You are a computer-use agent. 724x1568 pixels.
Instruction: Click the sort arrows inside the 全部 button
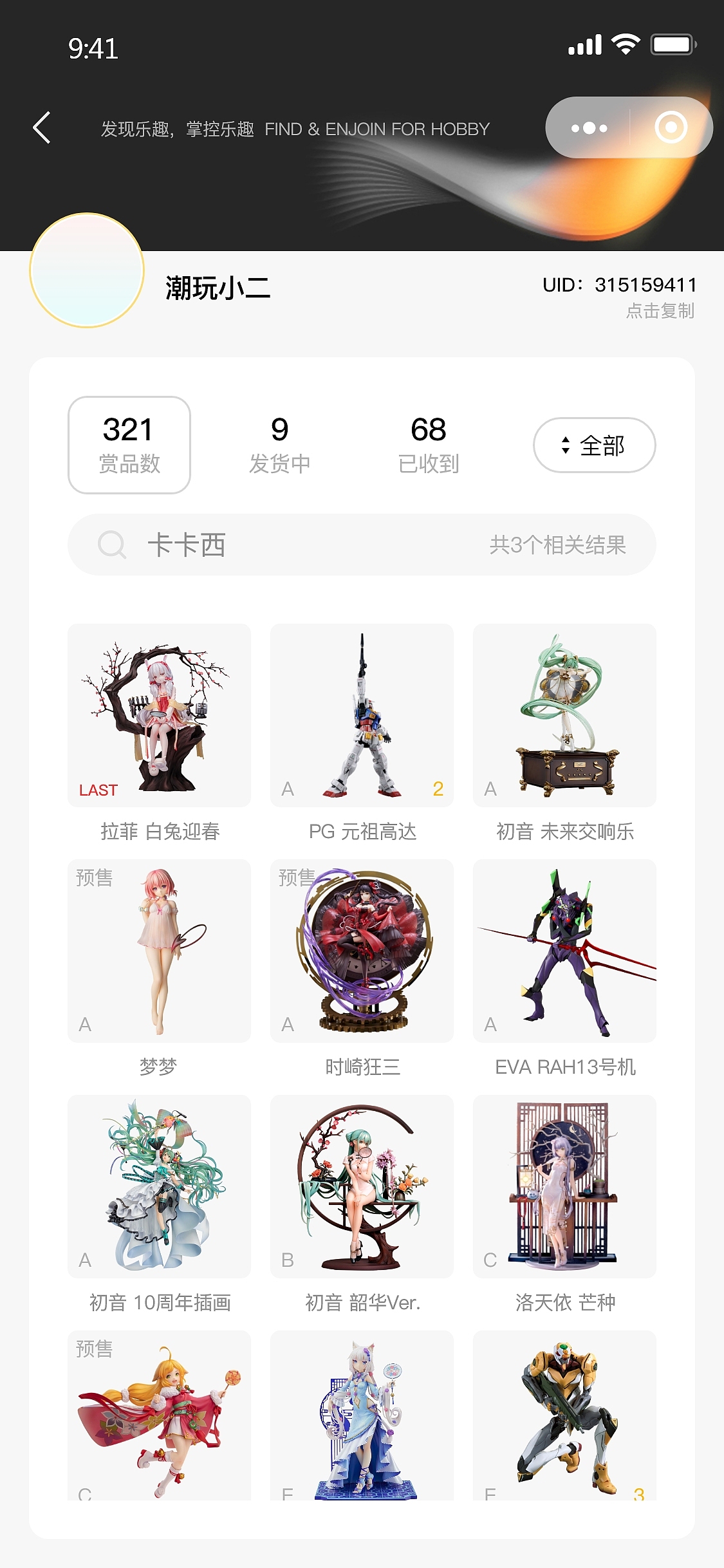coord(564,445)
